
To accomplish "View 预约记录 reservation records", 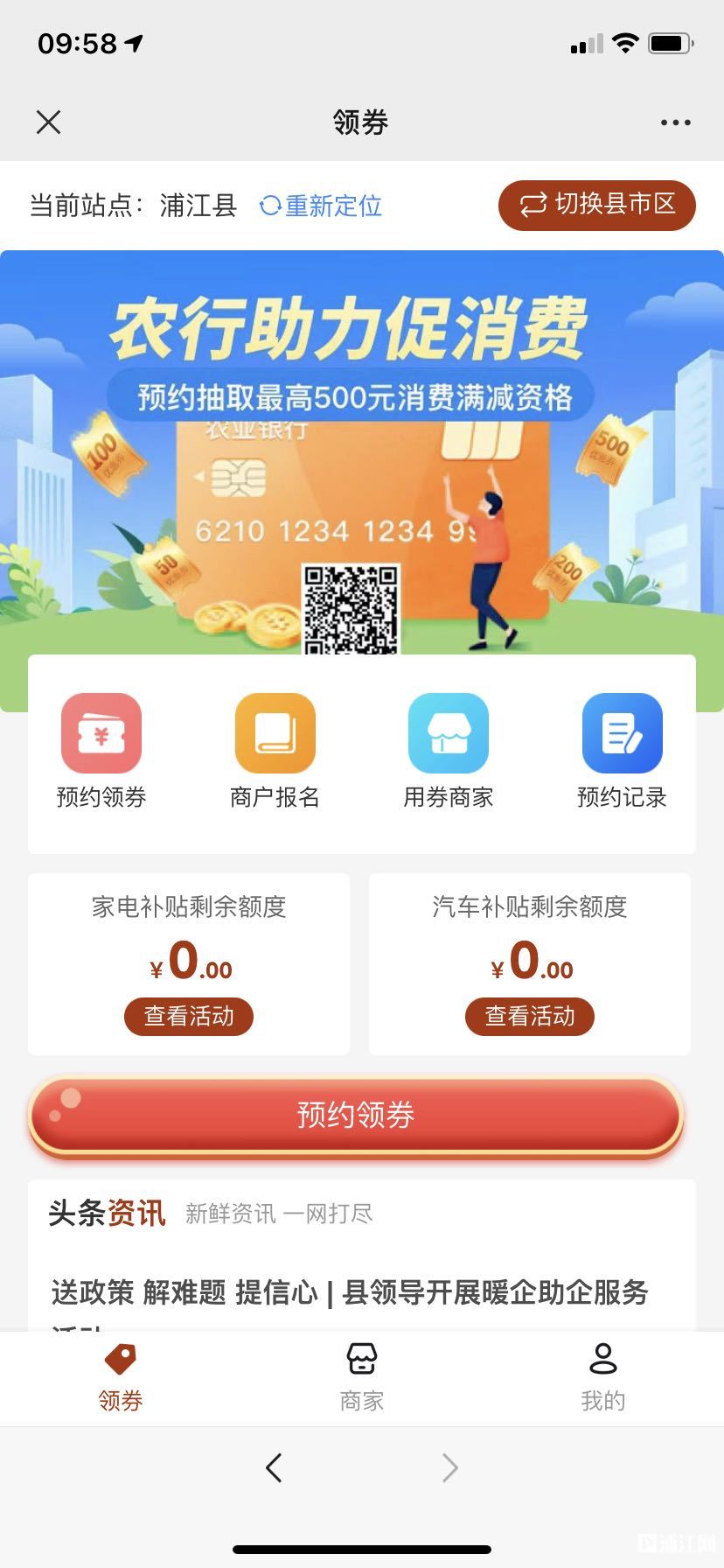I will click(x=622, y=751).
